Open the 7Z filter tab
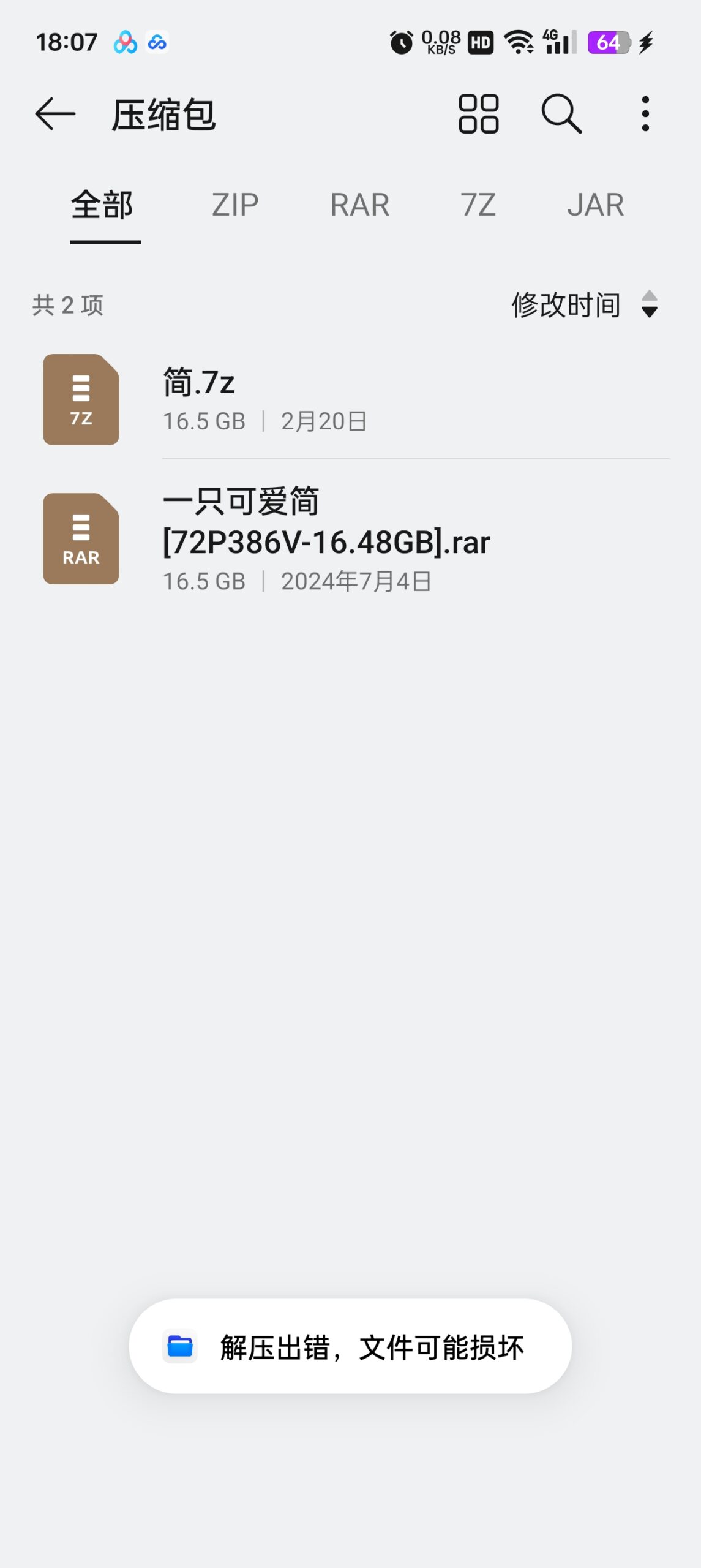Screen dimensions: 701x1568 point(478,205)
